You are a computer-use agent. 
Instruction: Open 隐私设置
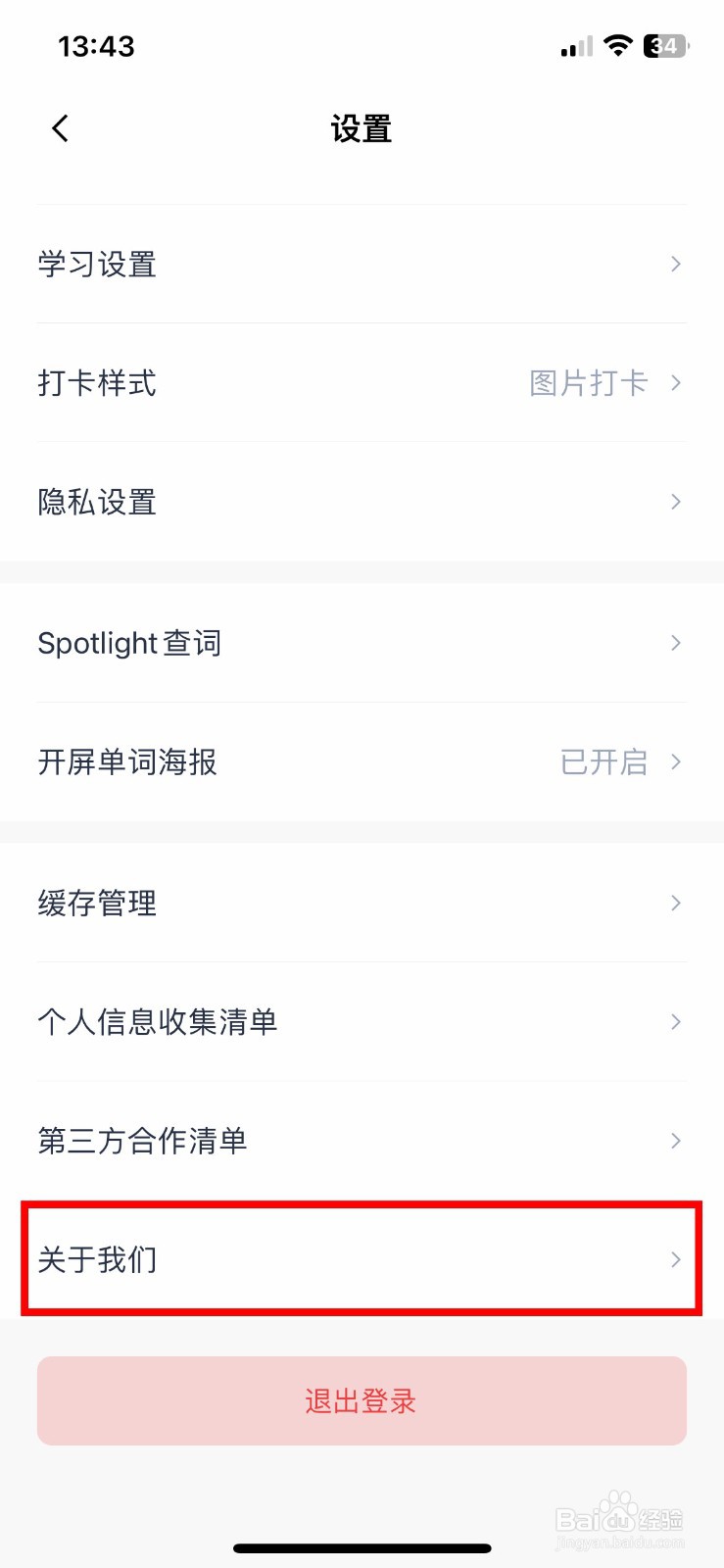362,502
